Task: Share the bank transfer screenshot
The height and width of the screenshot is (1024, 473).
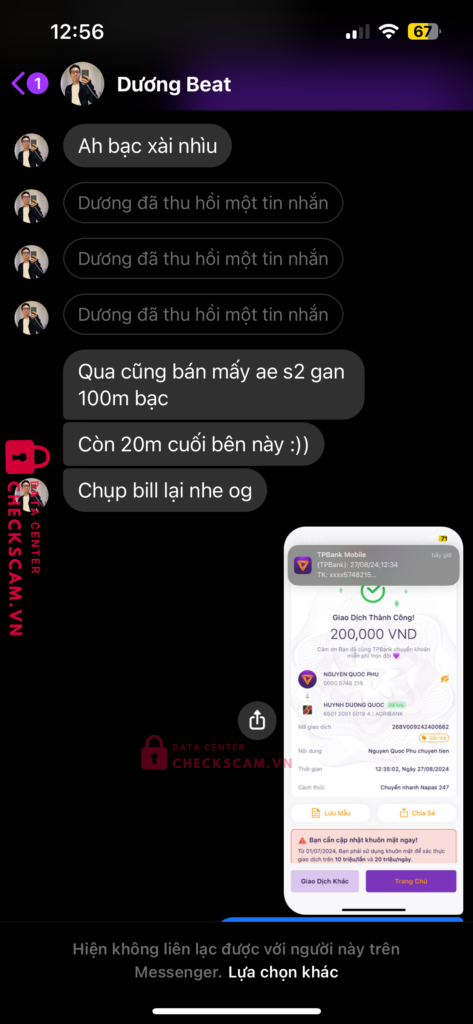Action: click(x=257, y=720)
